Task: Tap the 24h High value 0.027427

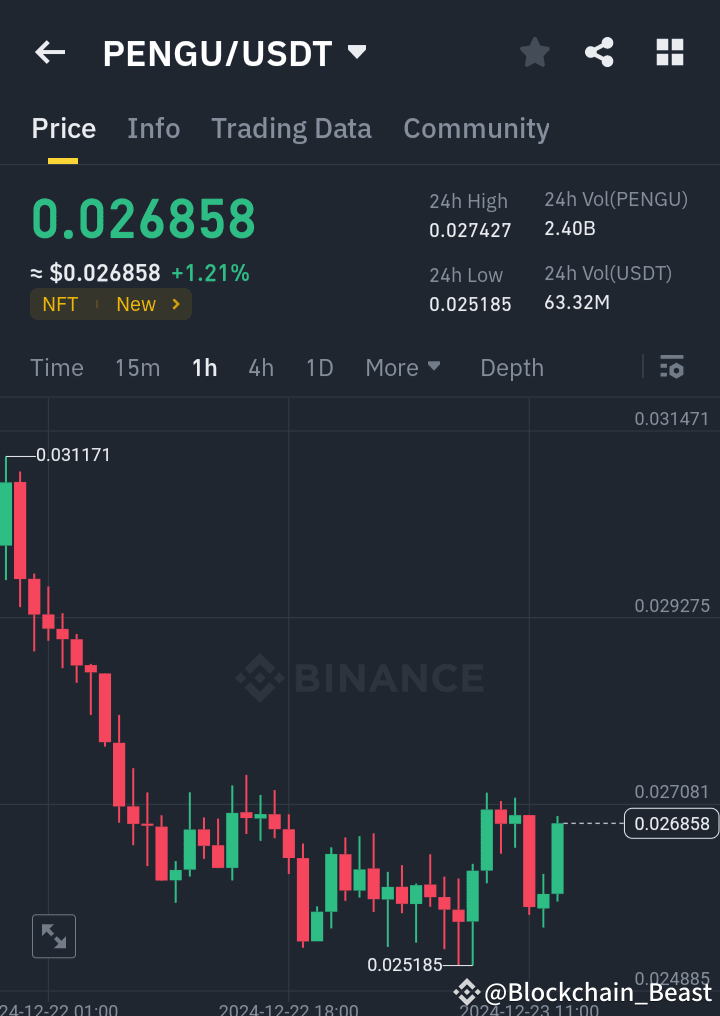Action: tap(470, 230)
